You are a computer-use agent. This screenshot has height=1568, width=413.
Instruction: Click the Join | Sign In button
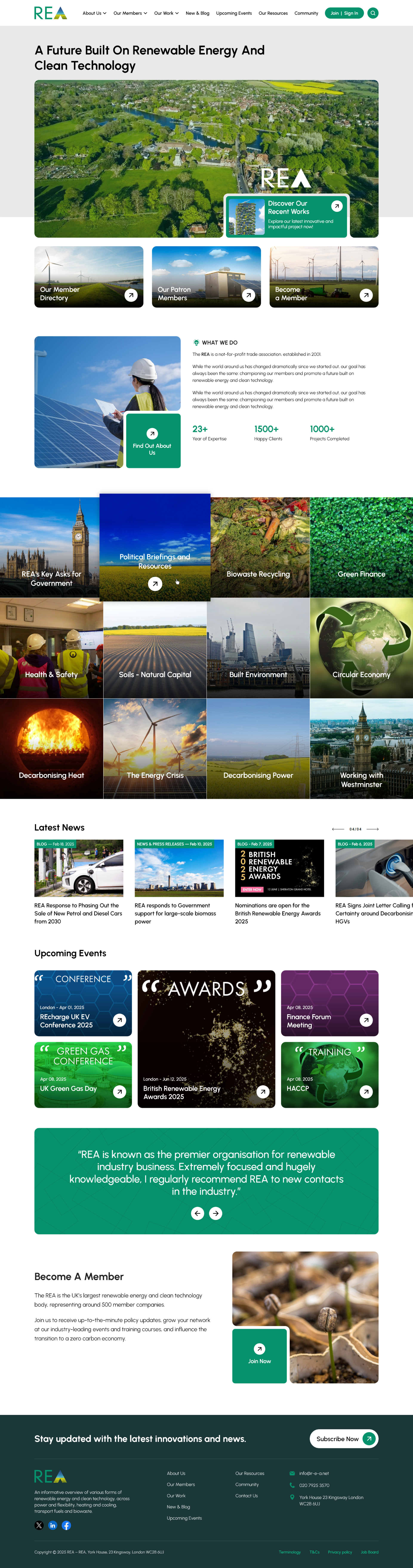tap(344, 13)
